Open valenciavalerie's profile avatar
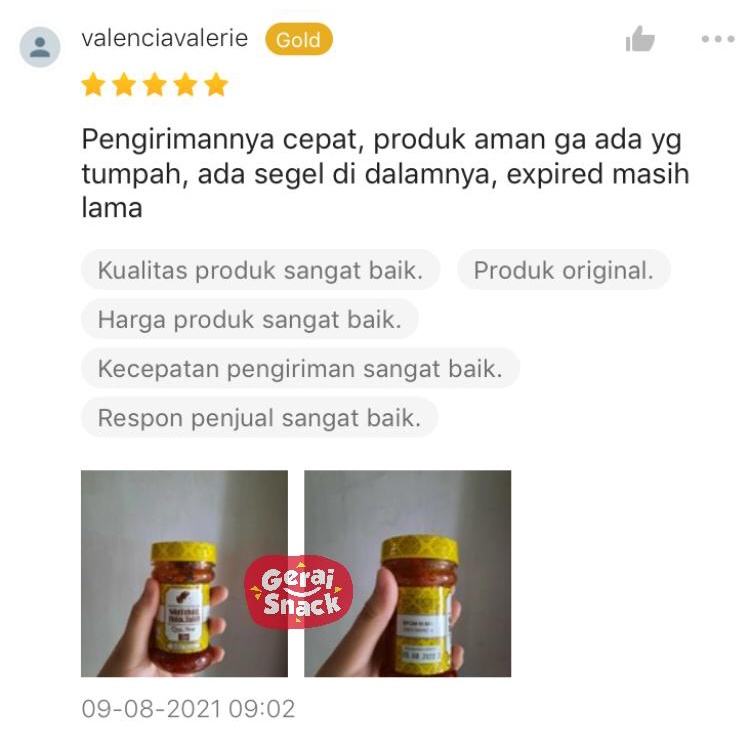Viewport: 750px width, 750px height. click(40, 47)
